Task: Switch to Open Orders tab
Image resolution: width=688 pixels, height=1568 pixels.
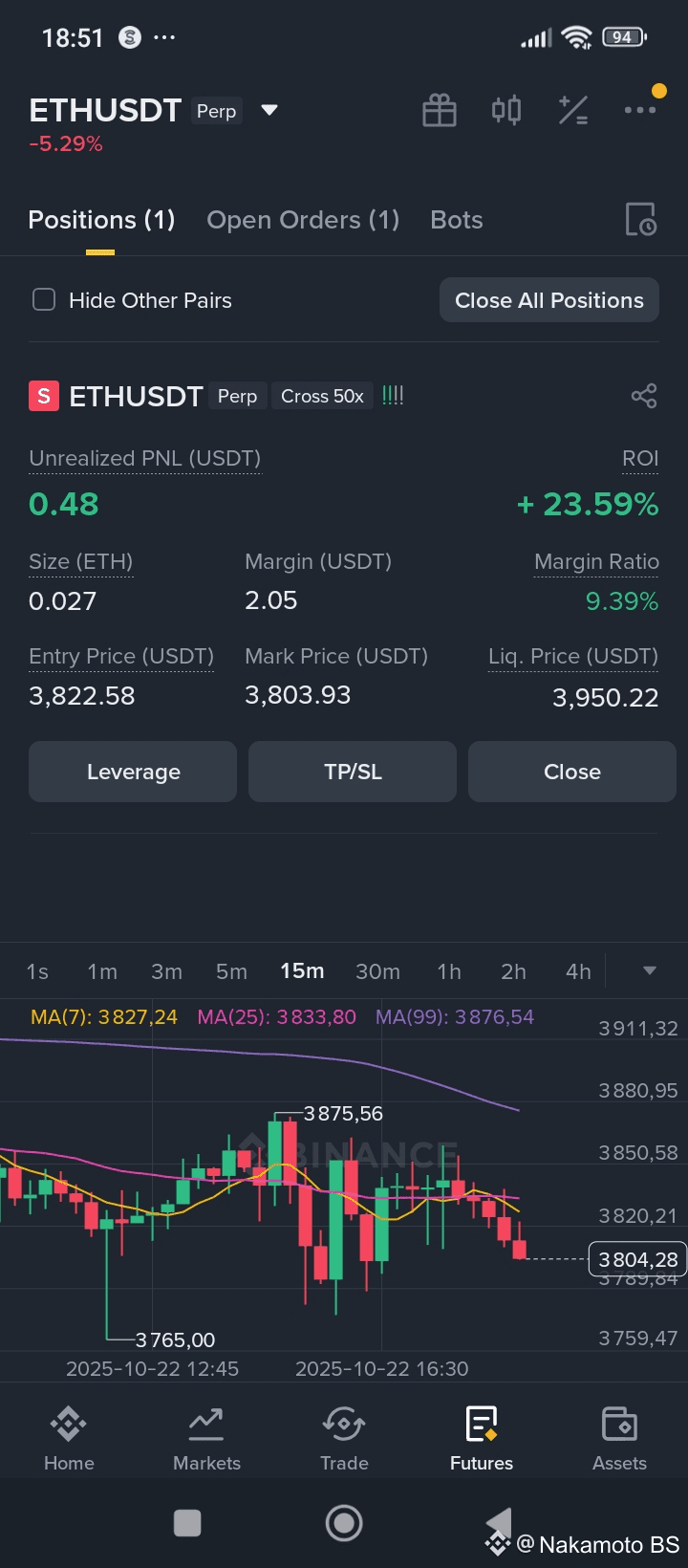Action: [303, 220]
